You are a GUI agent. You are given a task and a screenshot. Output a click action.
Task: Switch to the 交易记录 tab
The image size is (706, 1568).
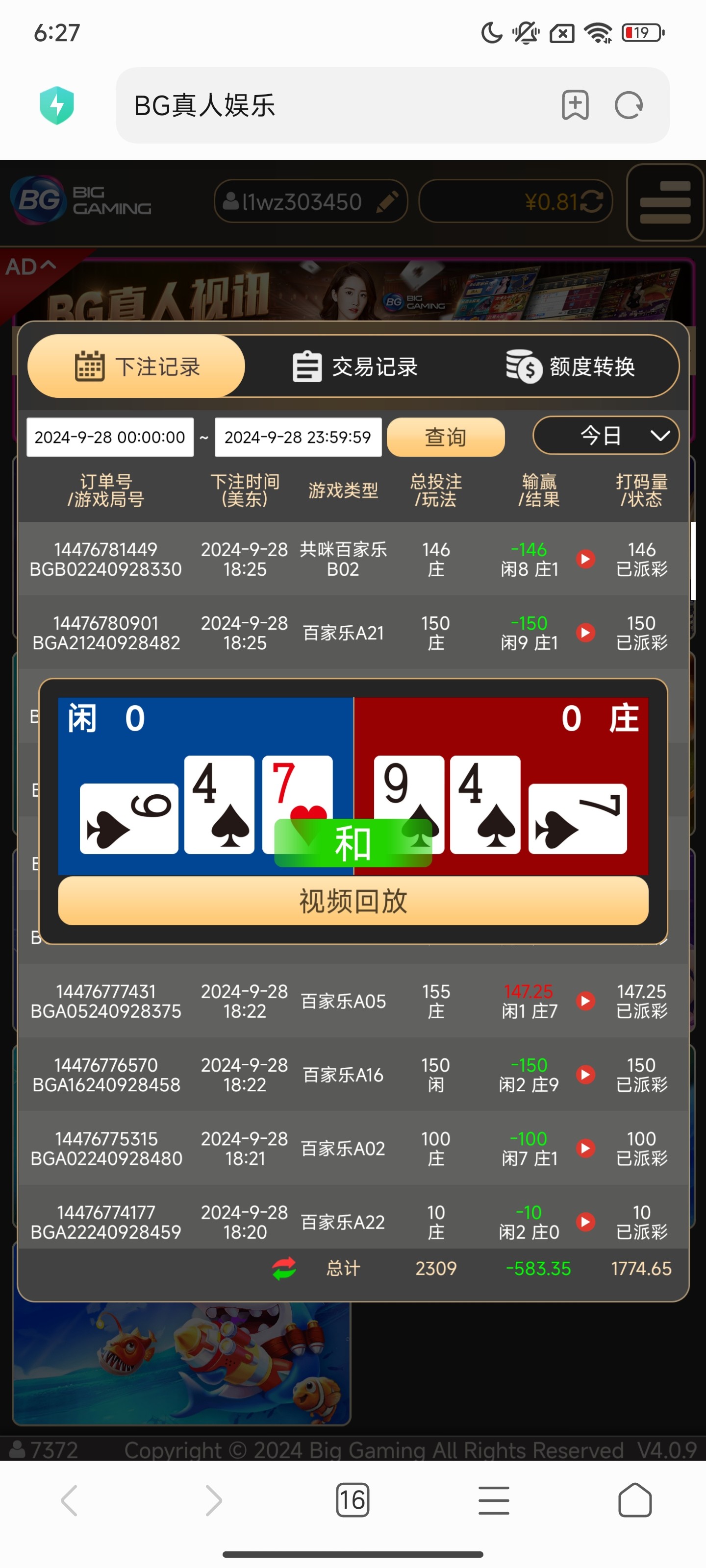[x=355, y=367]
